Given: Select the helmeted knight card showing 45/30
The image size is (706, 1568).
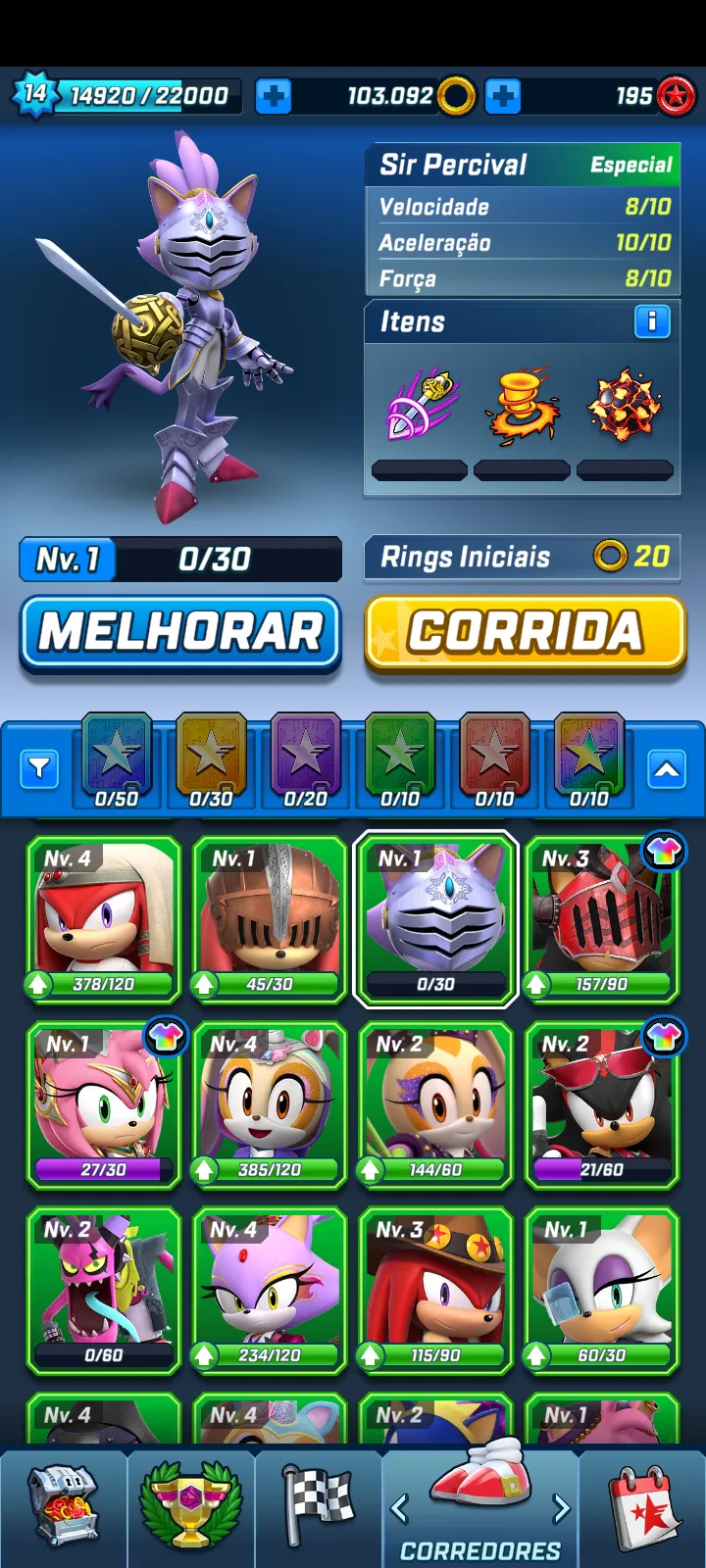Looking at the screenshot, I should 270,919.
